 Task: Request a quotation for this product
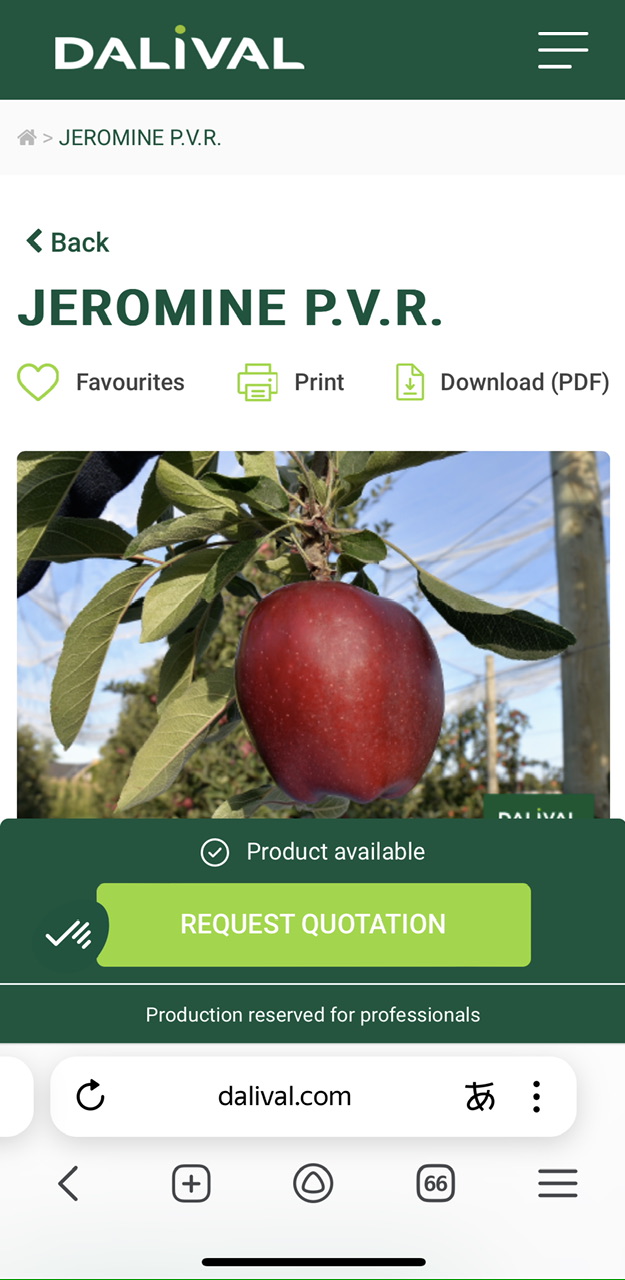click(313, 924)
